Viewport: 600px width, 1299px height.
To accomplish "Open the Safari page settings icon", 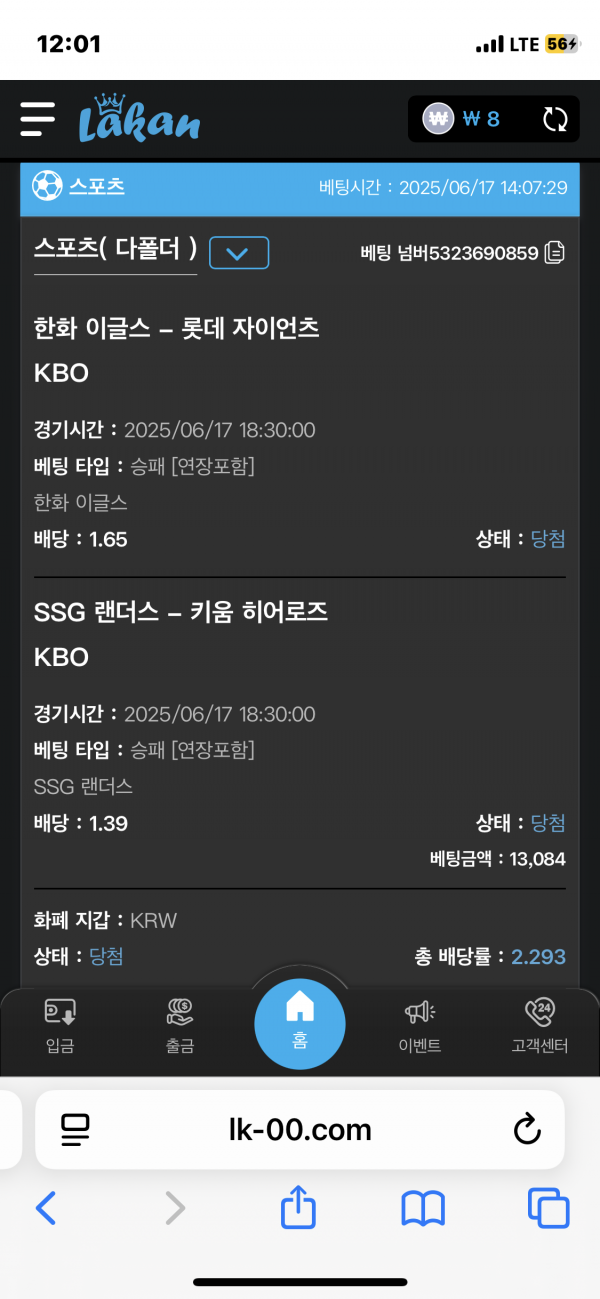I will click(x=75, y=1130).
